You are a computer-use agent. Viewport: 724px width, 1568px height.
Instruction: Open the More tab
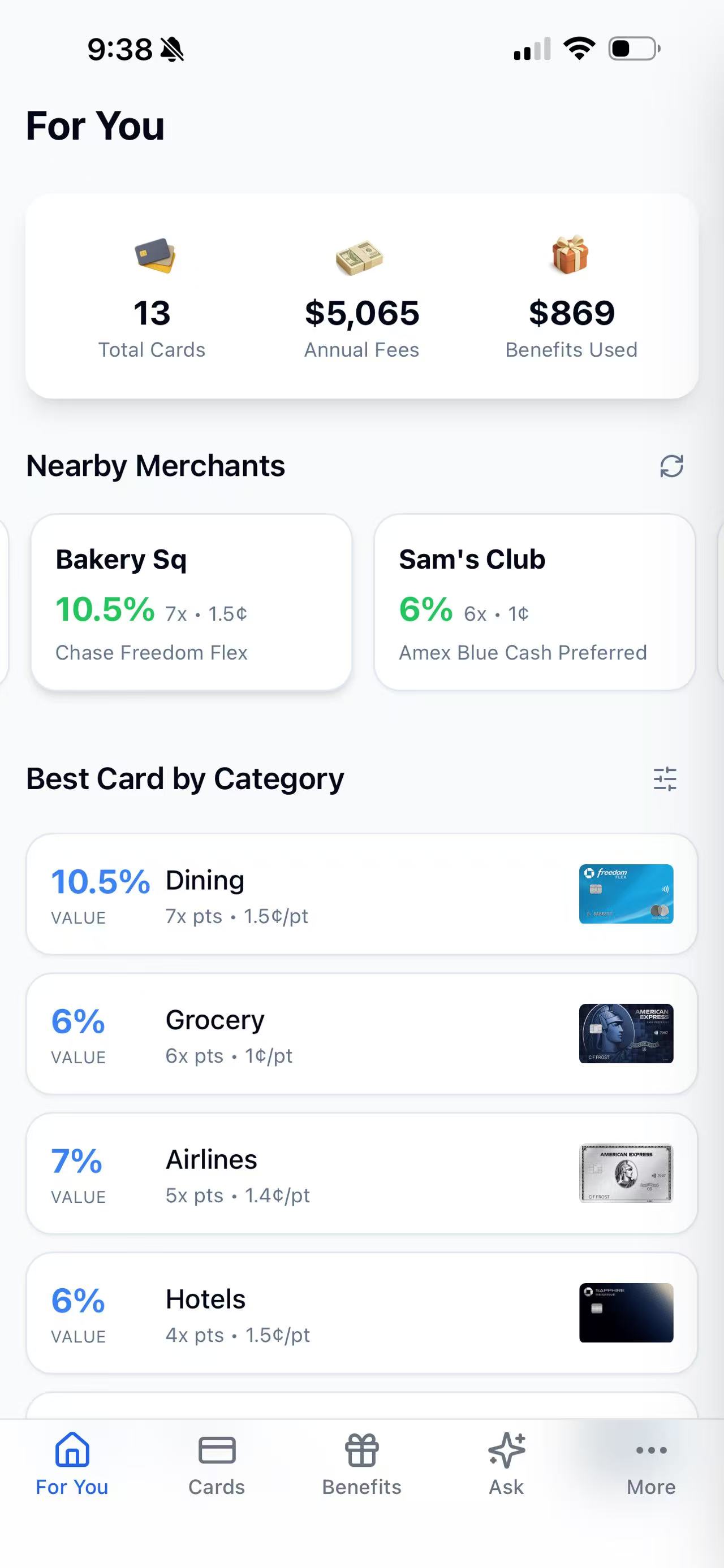[x=651, y=1463]
